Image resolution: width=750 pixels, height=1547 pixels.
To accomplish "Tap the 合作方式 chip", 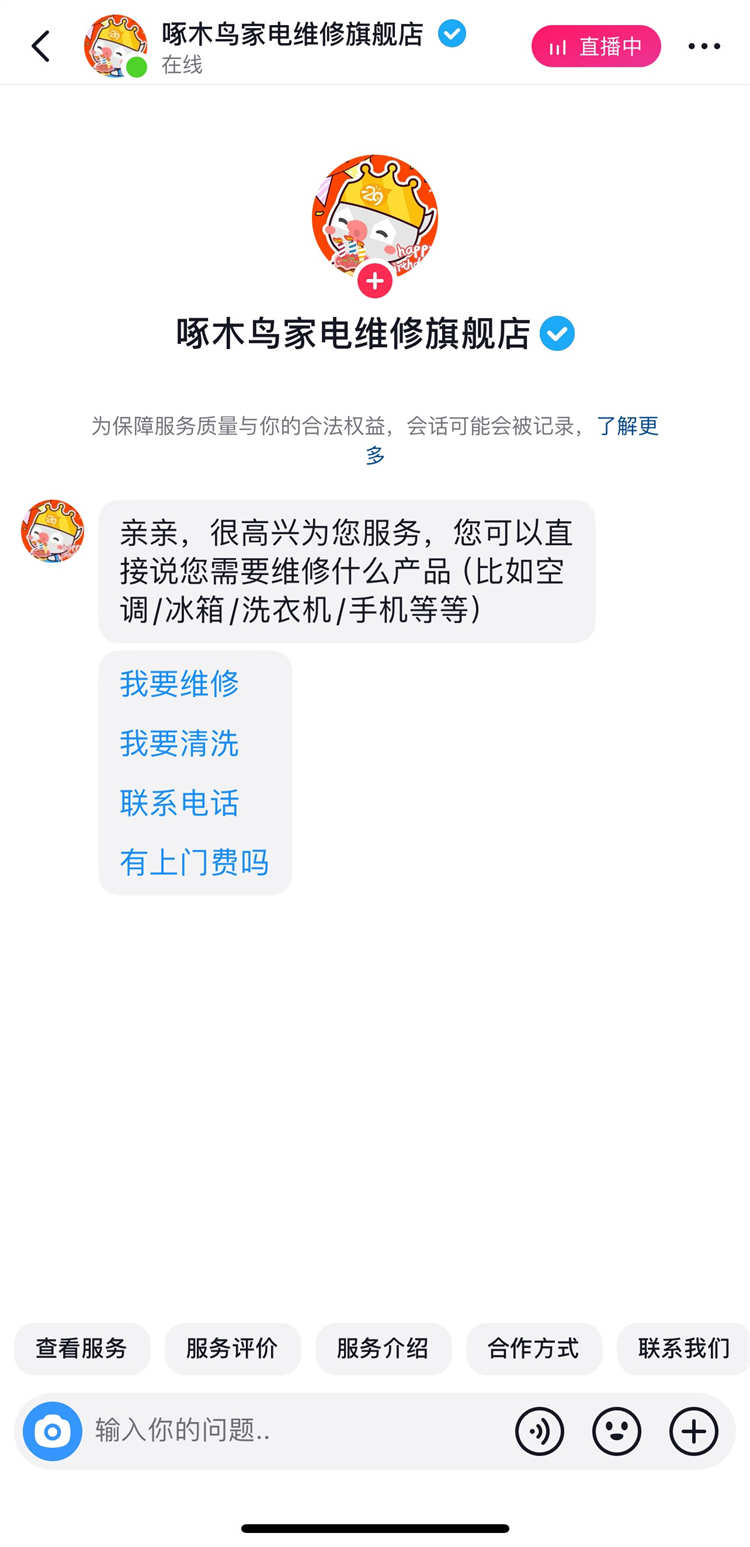I will 533,1348.
